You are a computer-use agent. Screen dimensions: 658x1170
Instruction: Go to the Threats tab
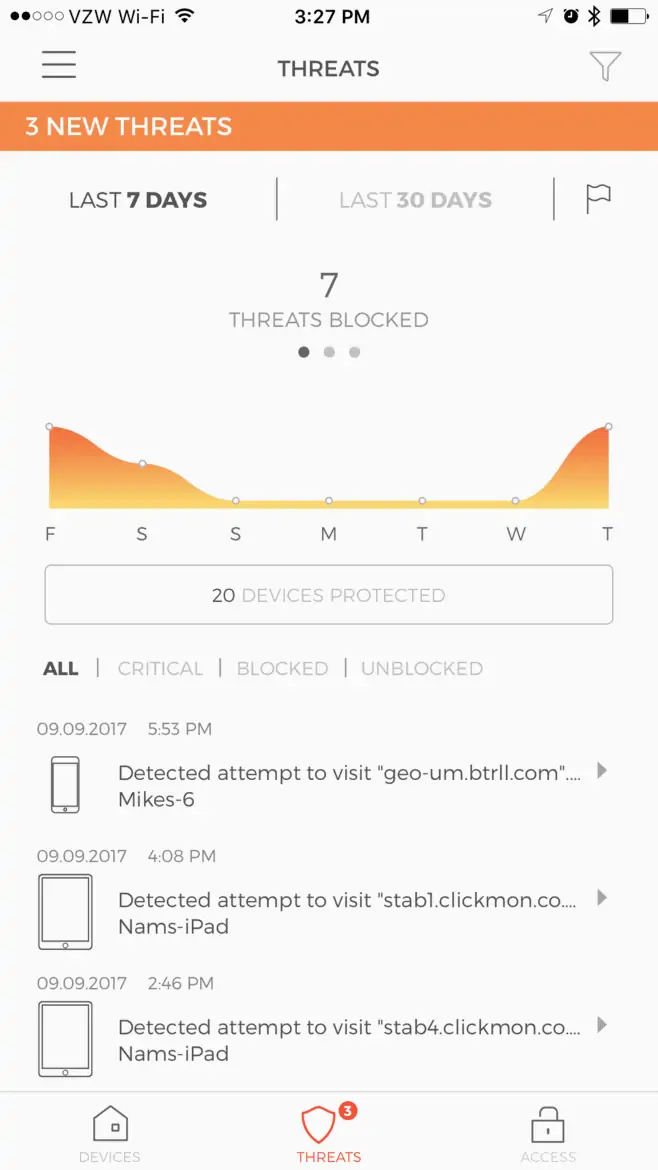(329, 1134)
